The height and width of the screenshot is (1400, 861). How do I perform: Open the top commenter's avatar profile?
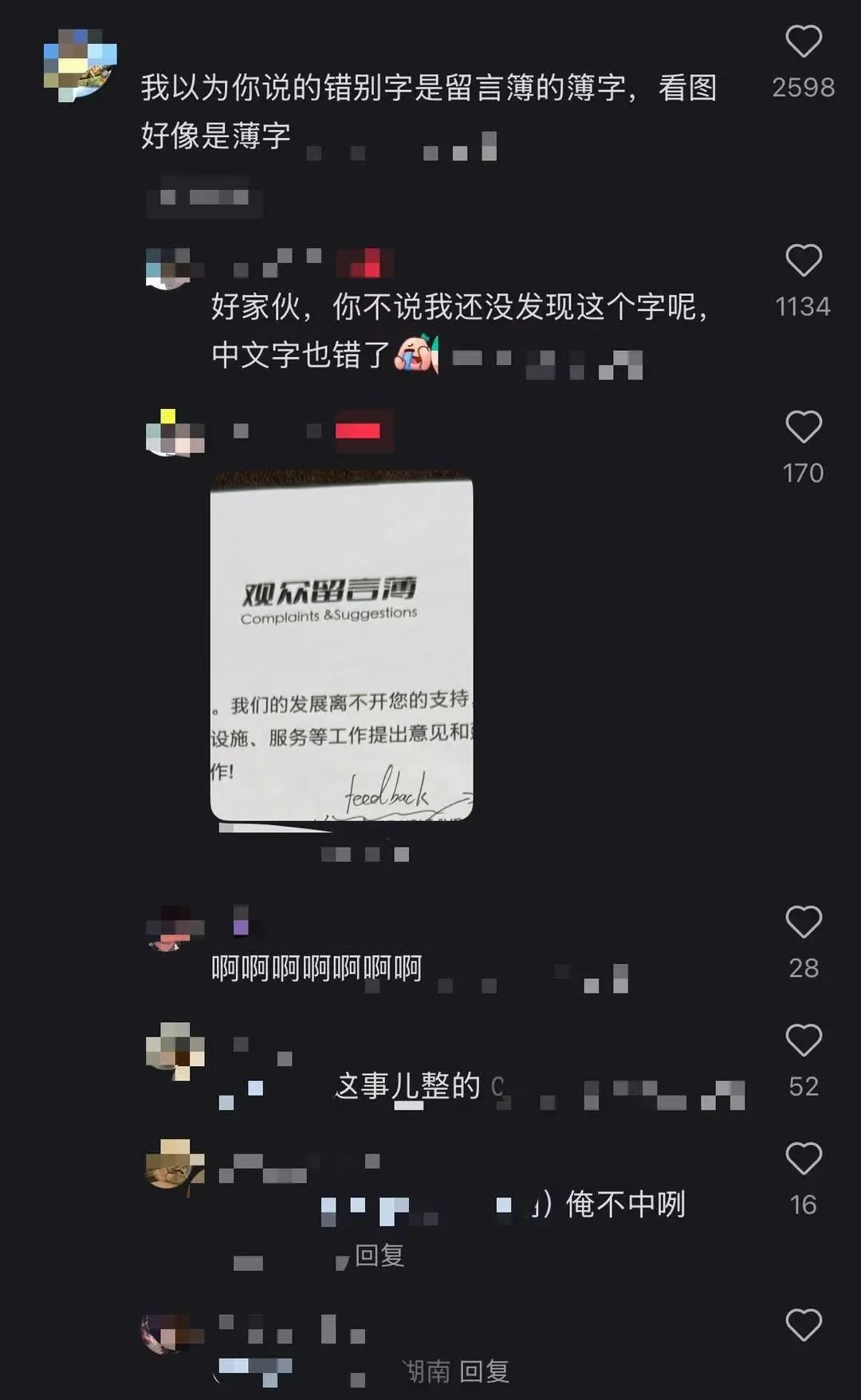pyautogui.click(x=80, y=65)
